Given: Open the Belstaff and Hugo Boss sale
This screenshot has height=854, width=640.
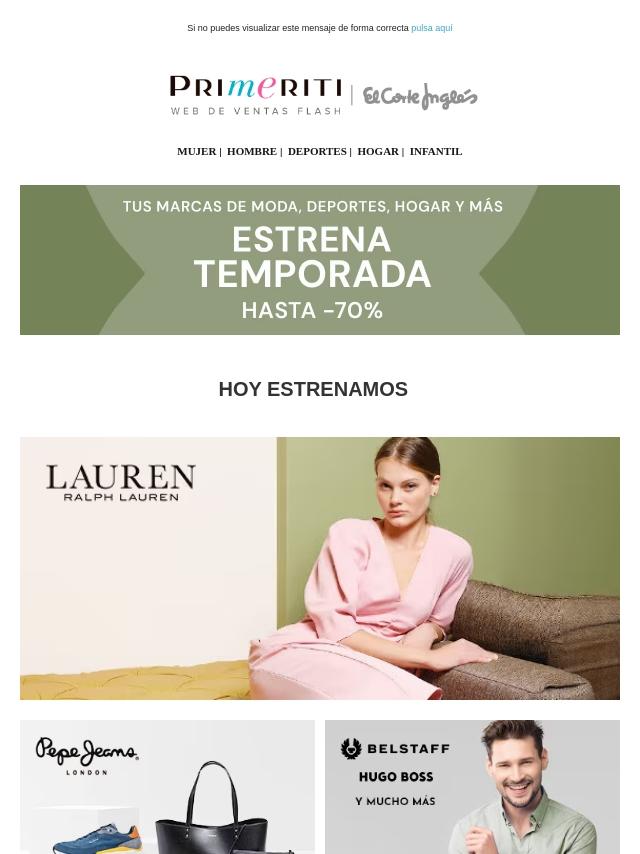Looking at the screenshot, I should tap(472, 787).
